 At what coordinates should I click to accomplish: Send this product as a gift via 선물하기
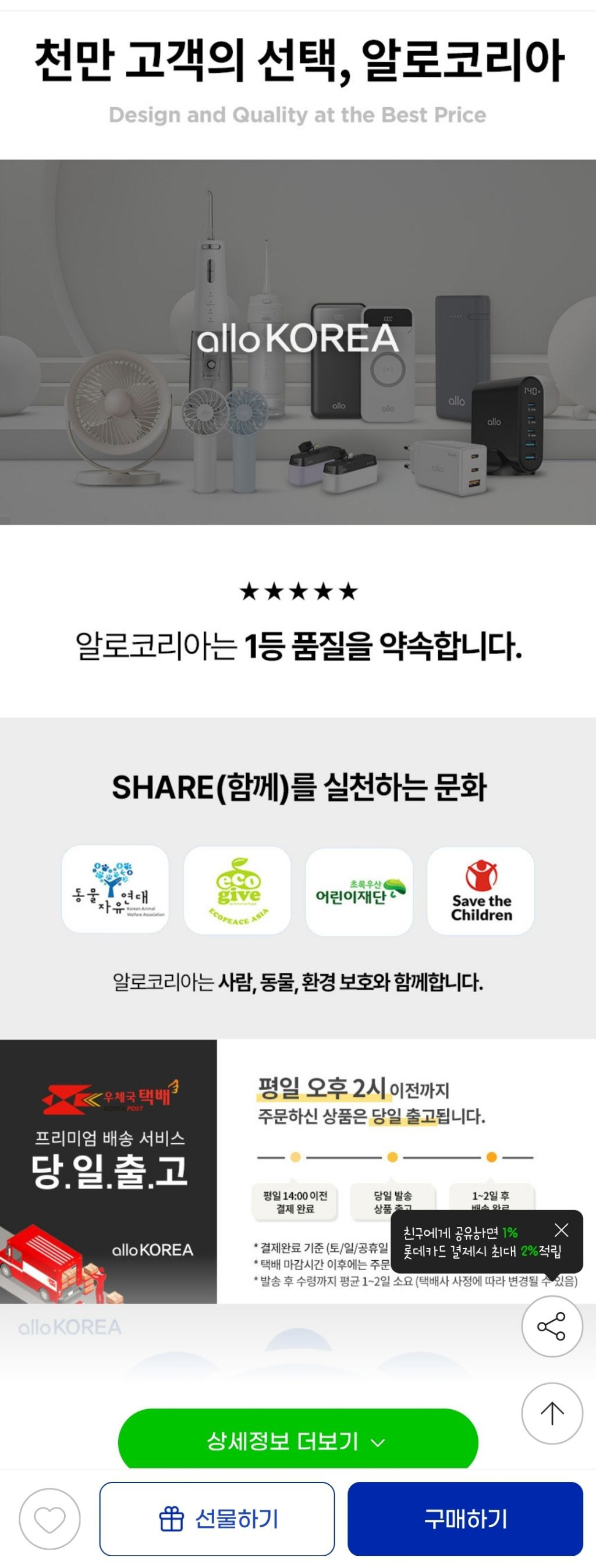(217, 1519)
